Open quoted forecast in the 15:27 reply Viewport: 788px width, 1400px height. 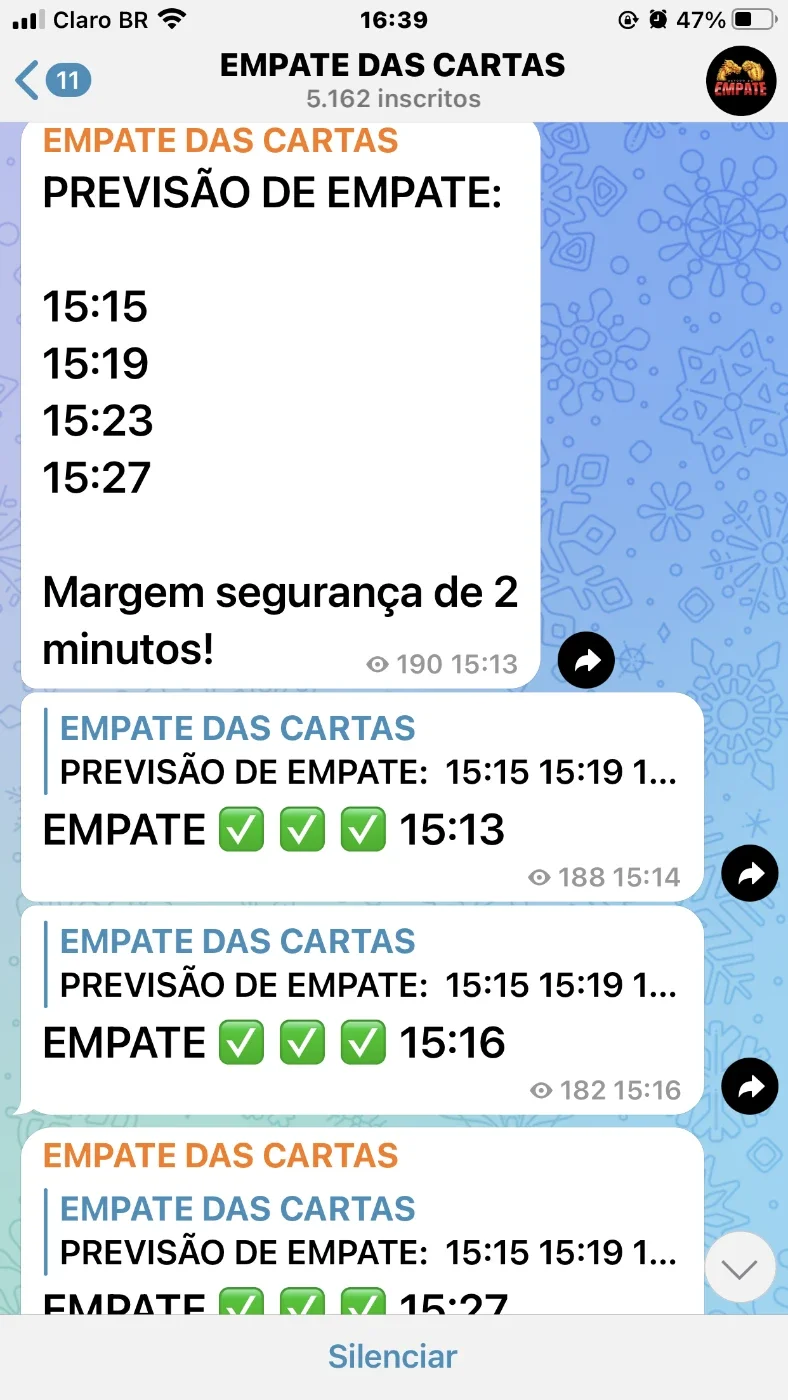pyautogui.click(x=362, y=1230)
